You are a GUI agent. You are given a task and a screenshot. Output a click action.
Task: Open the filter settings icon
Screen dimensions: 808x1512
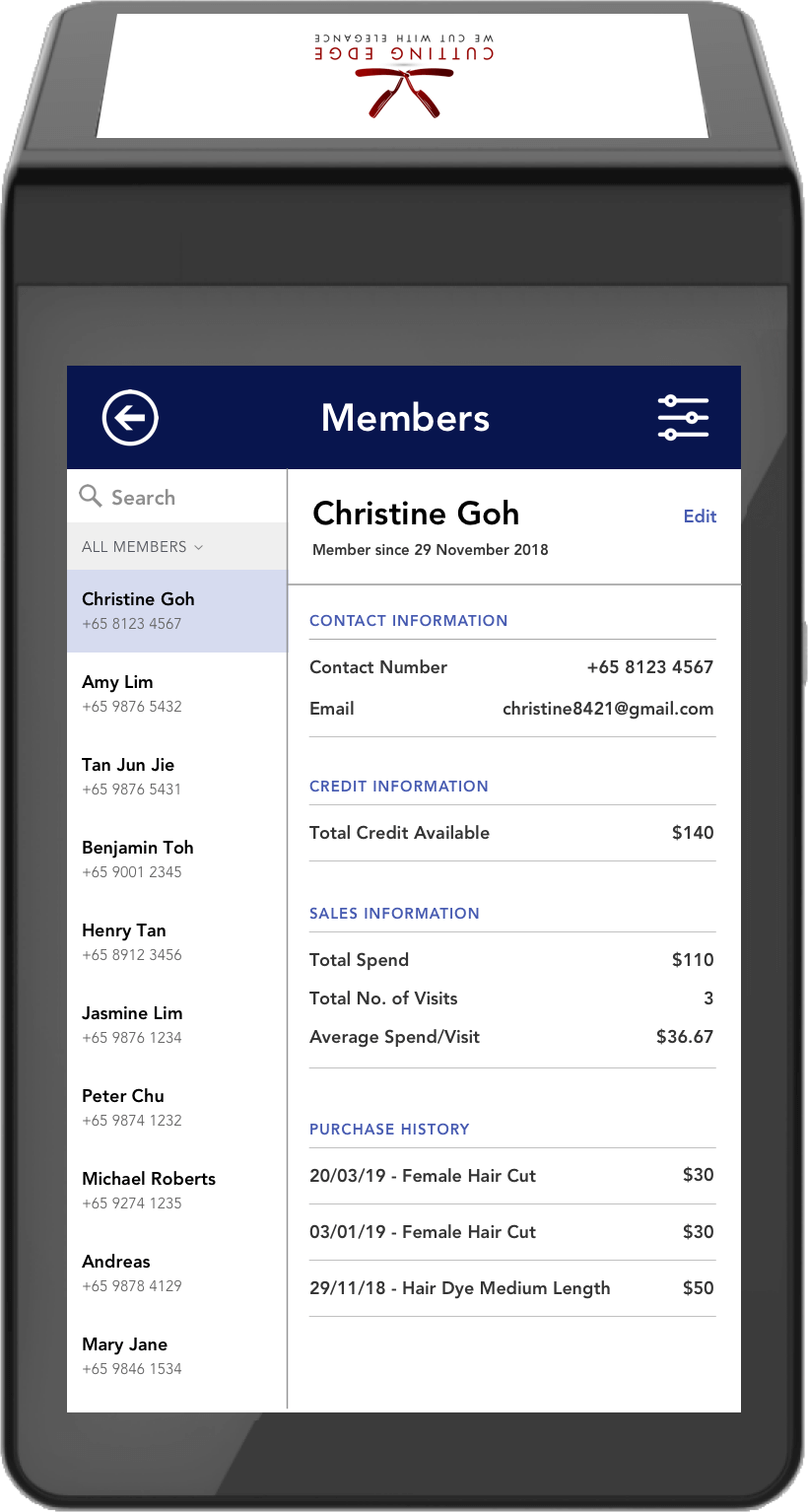683,418
